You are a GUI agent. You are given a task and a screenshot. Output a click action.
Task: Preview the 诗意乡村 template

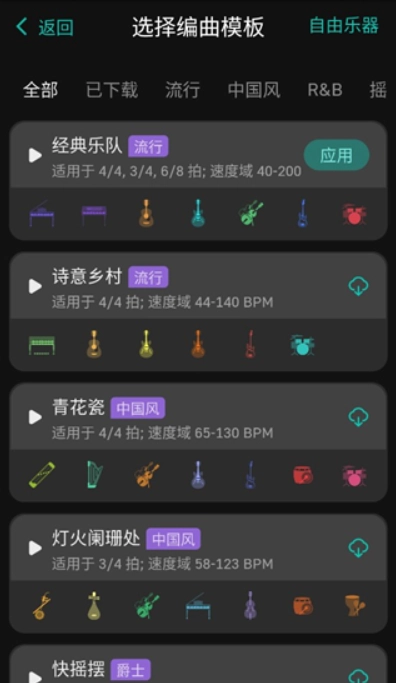point(35,286)
